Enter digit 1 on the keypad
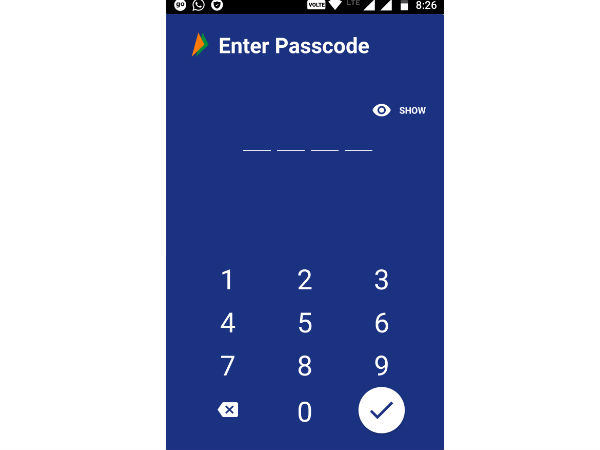This screenshot has height=450, width=600. [x=228, y=280]
